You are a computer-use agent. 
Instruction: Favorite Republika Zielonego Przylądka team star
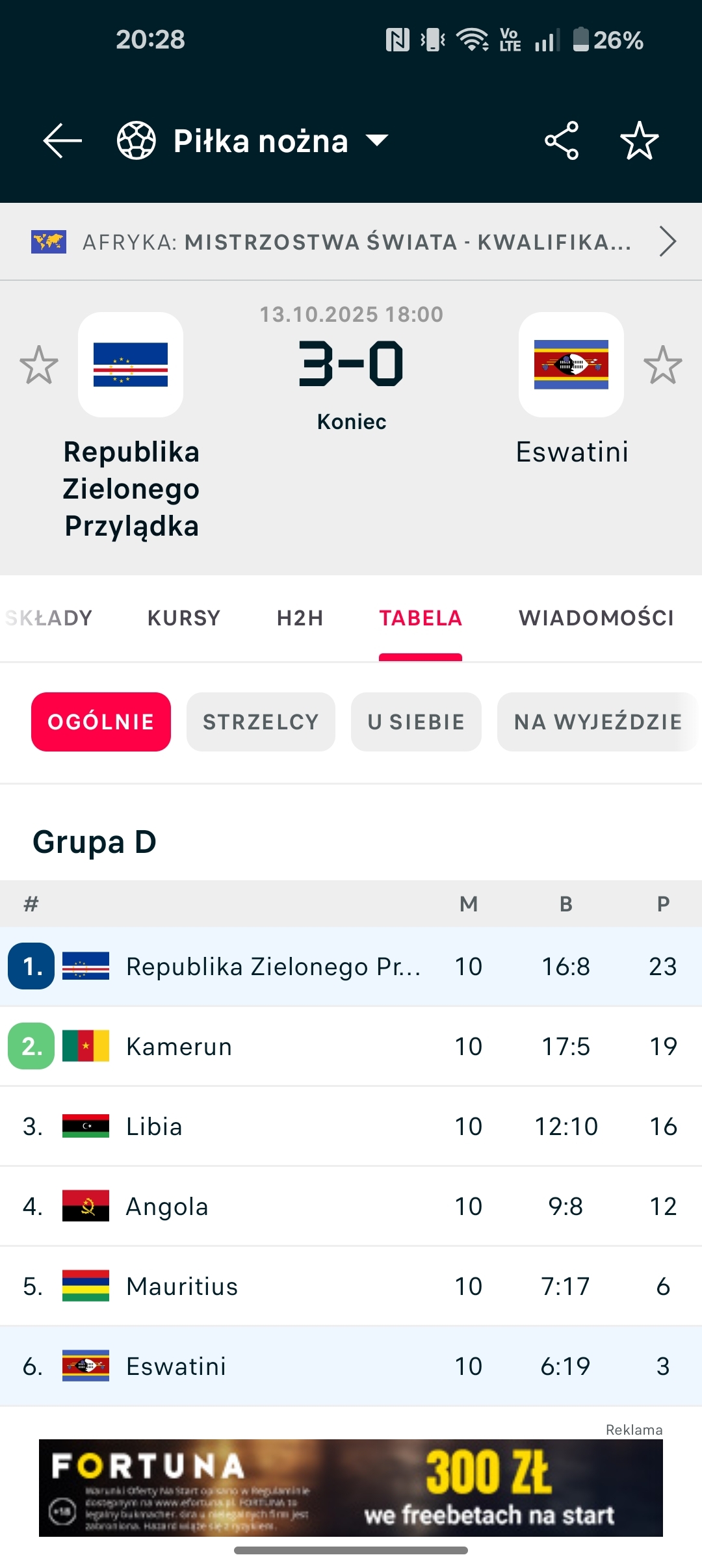click(39, 365)
